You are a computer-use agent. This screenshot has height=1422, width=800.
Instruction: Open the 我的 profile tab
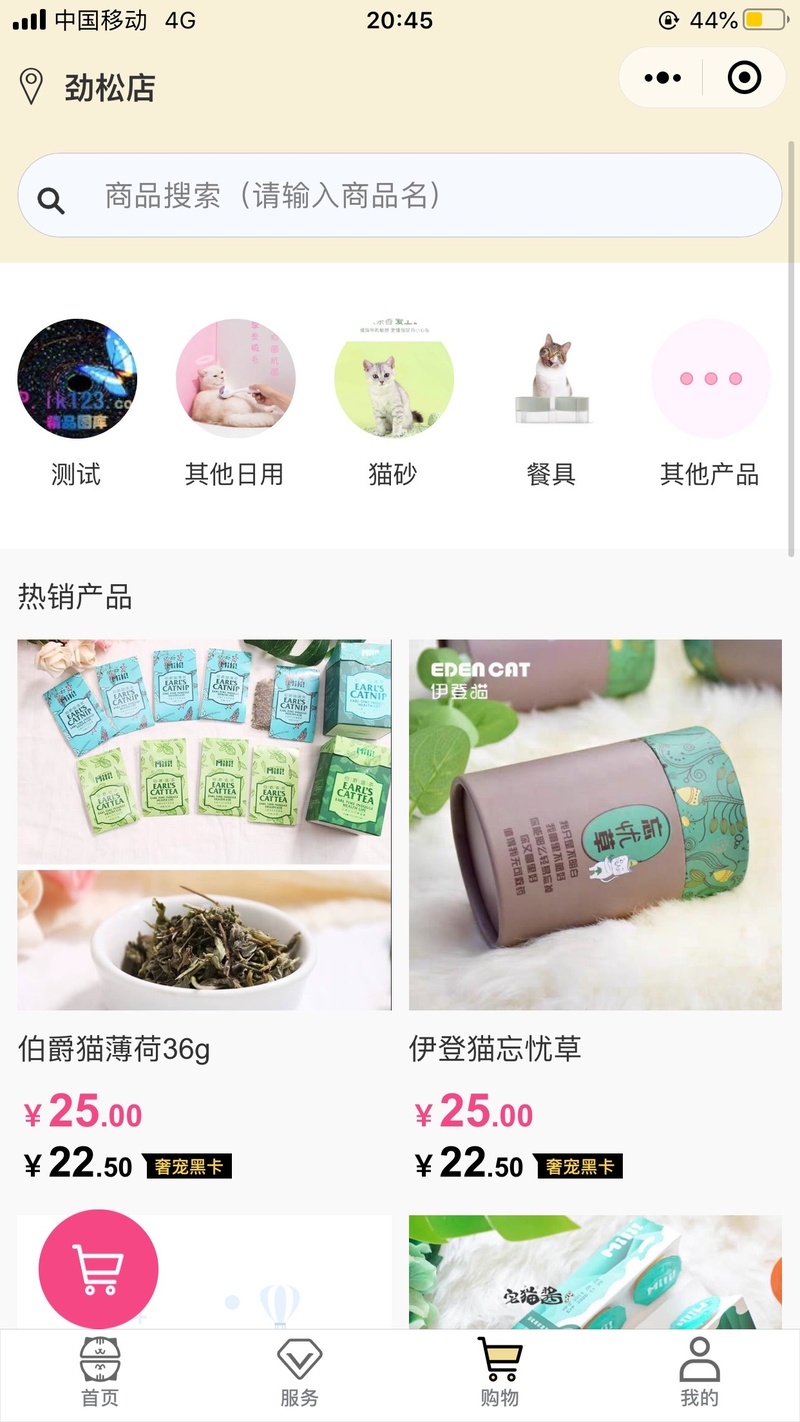click(699, 1373)
